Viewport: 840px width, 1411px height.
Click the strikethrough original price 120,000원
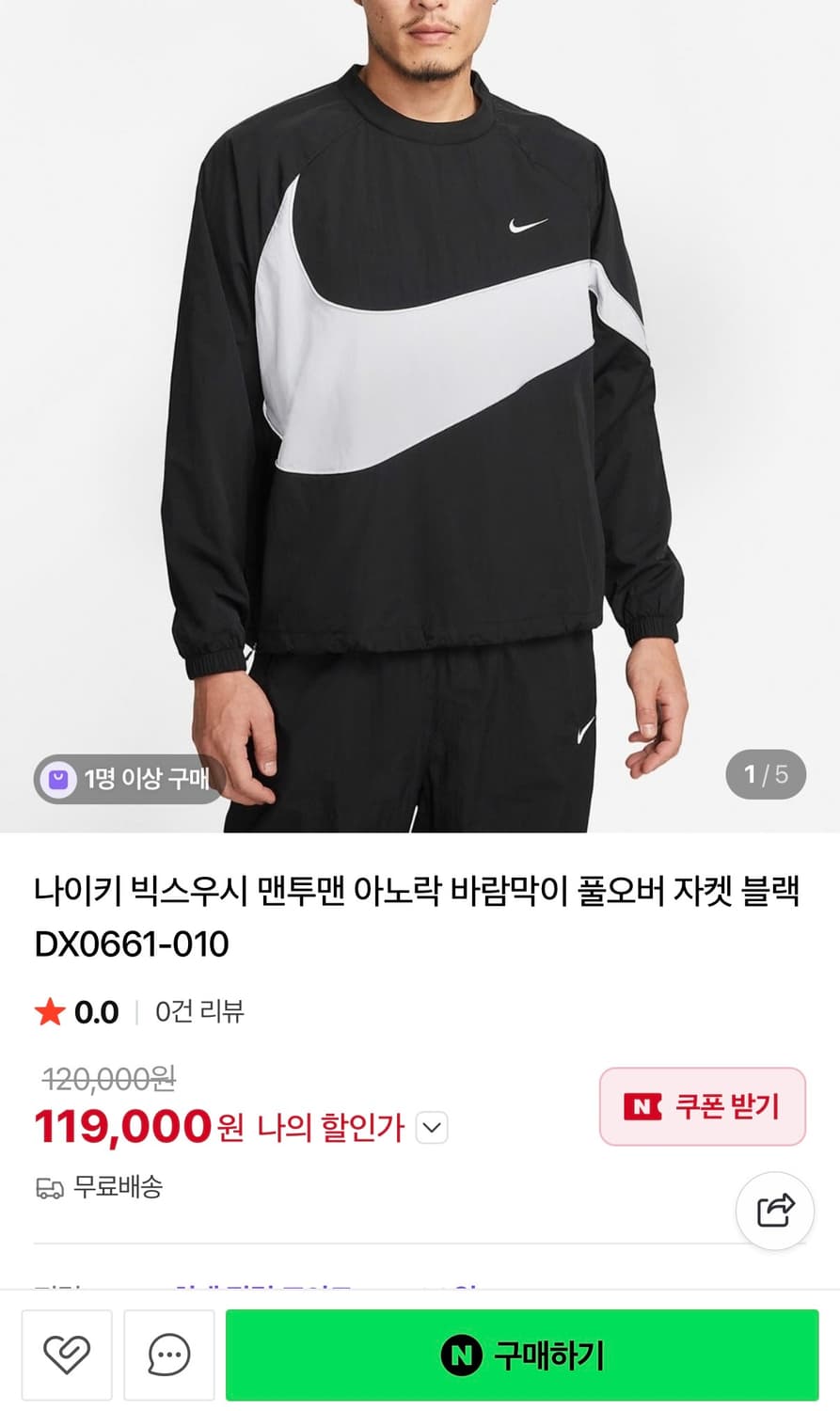tap(105, 1080)
